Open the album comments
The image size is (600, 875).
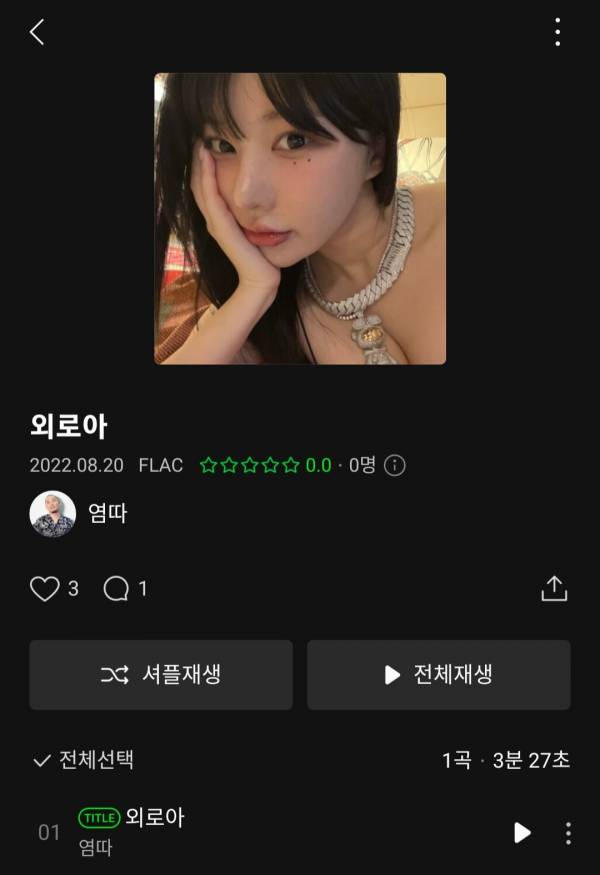[x=117, y=589]
